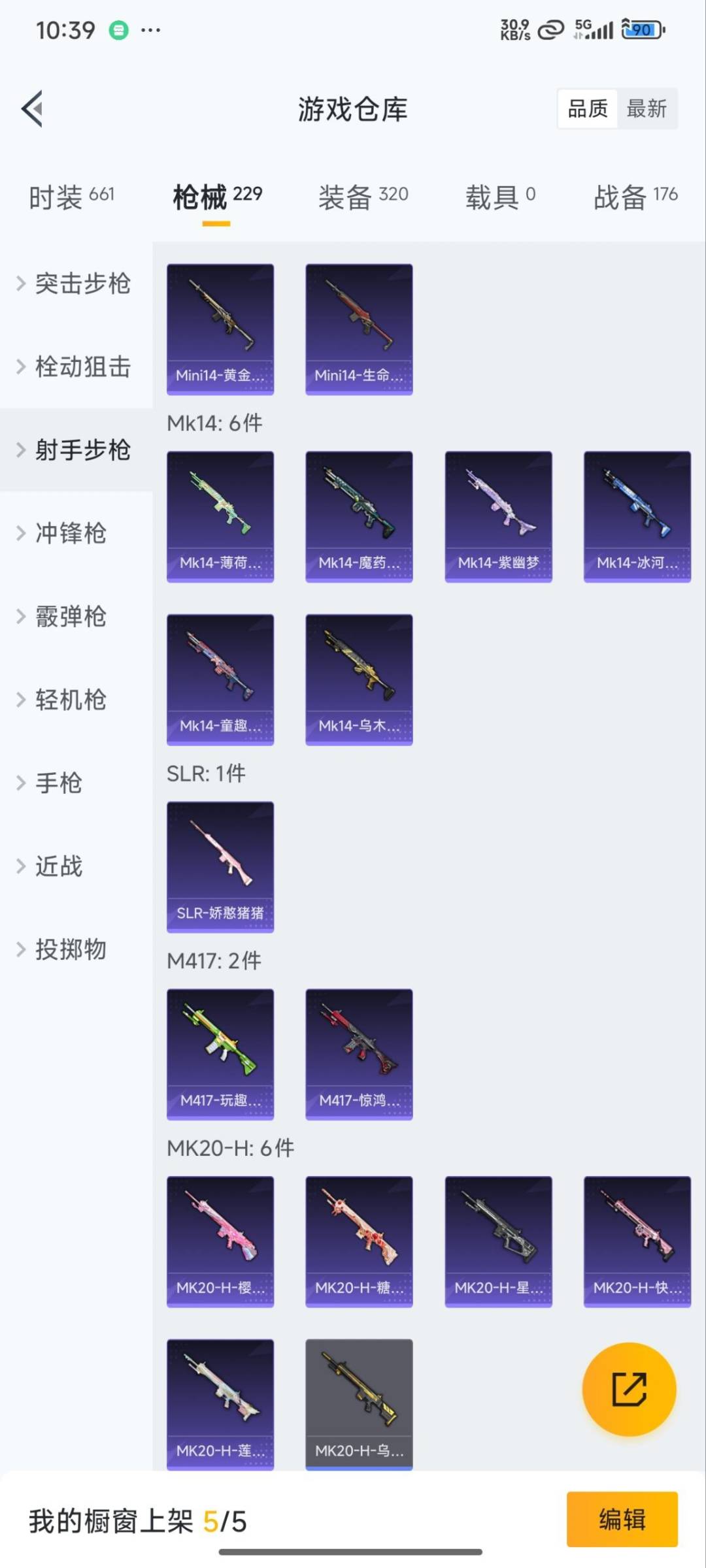
Task: Show 轻机枪 weapons
Action: 71,700
